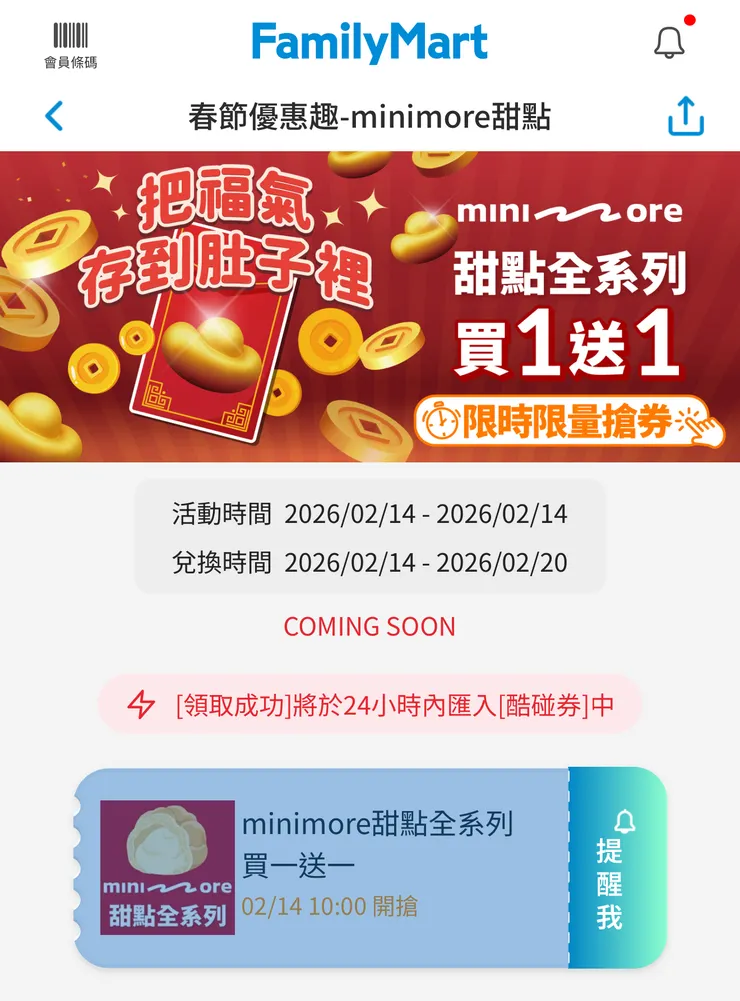The image size is (740, 1001).
Task: Open the member barcode (會員條碼)
Action: [x=70, y=45]
